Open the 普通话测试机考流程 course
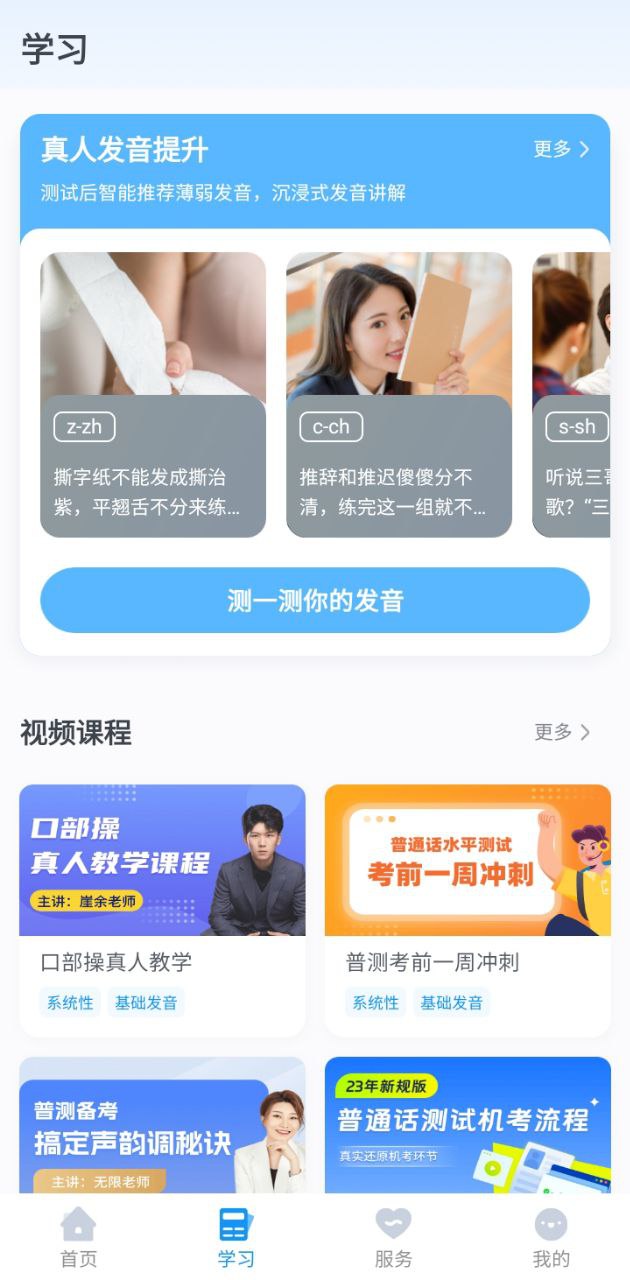The width and height of the screenshot is (630, 1280). point(468,1125)
